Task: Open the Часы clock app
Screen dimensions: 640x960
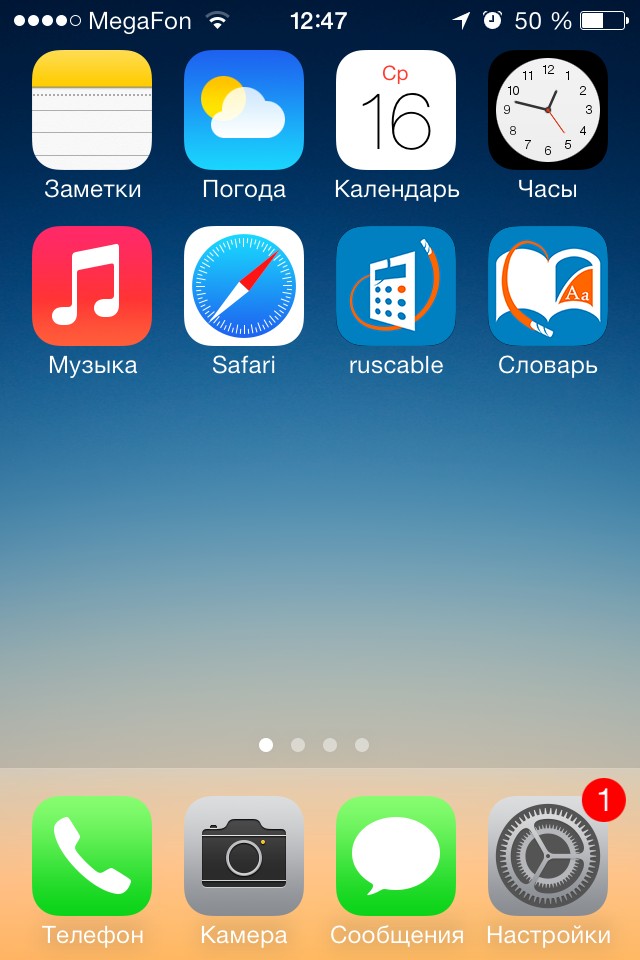Action: (547, 110)
